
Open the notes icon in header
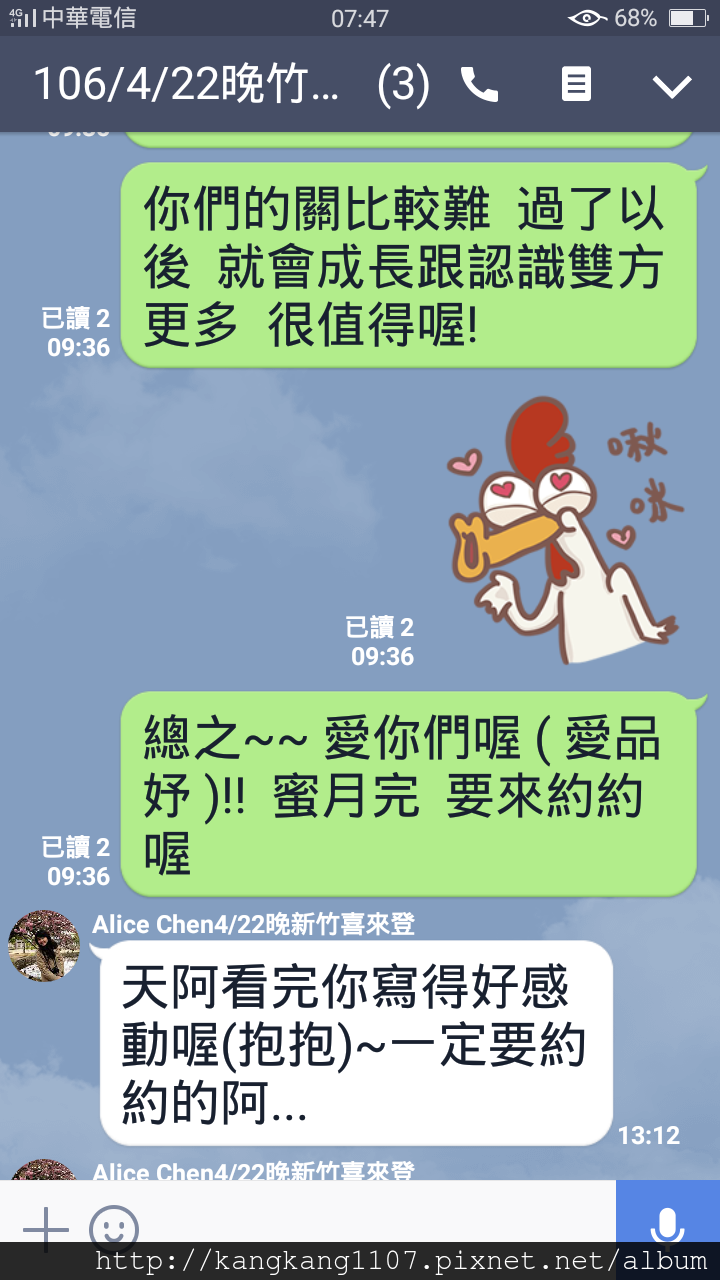click(576, 85)
